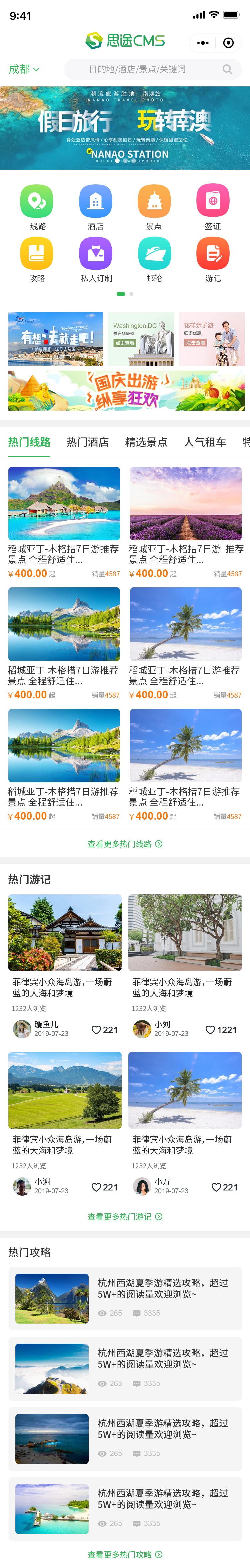
Task: Open the 邮轮 cruise category
Action: pyautogui.click(x=154, y=260)
